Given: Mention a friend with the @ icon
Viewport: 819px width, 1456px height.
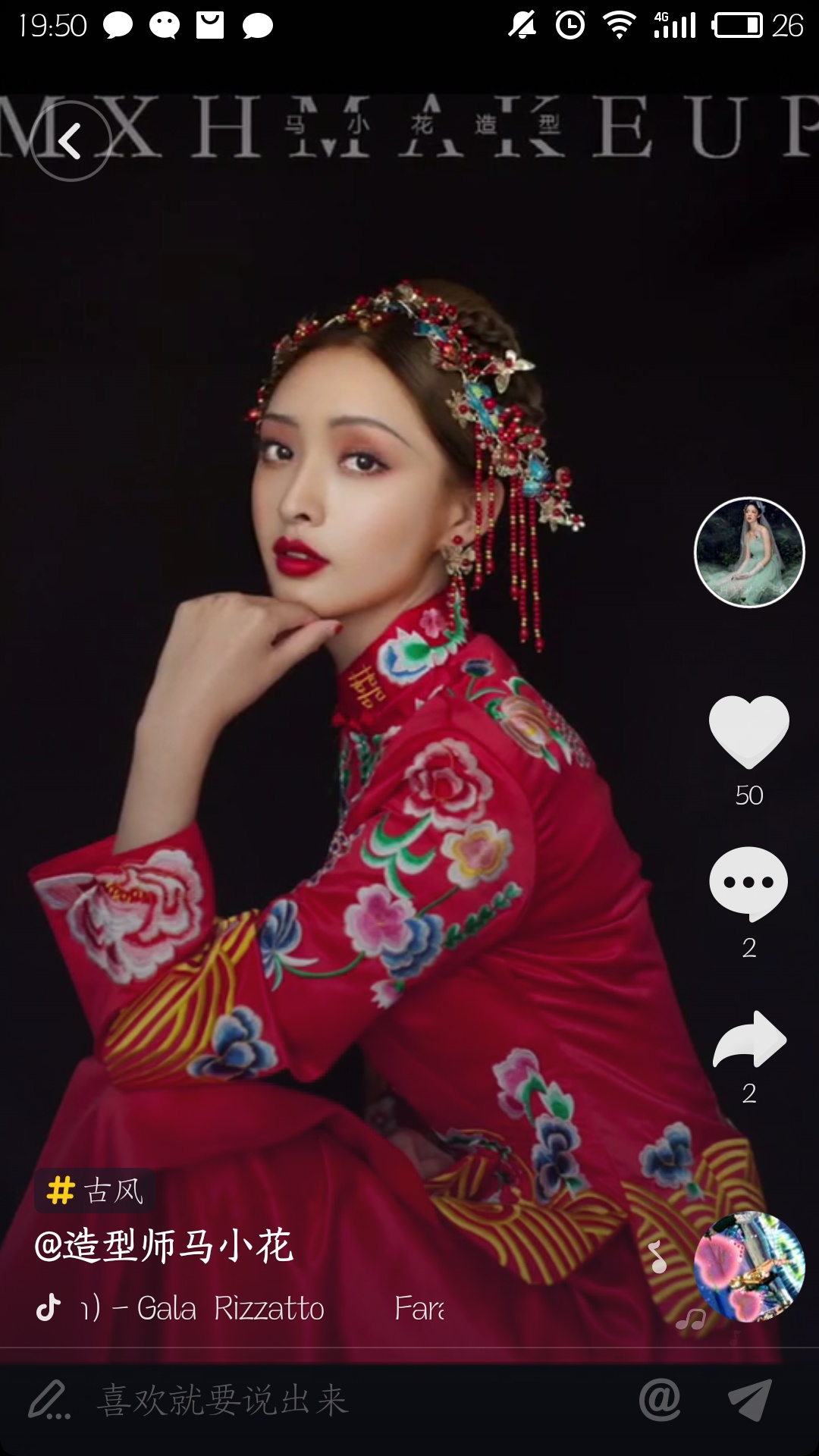Looking at the screenshot, I should [x=660, y=1400].
